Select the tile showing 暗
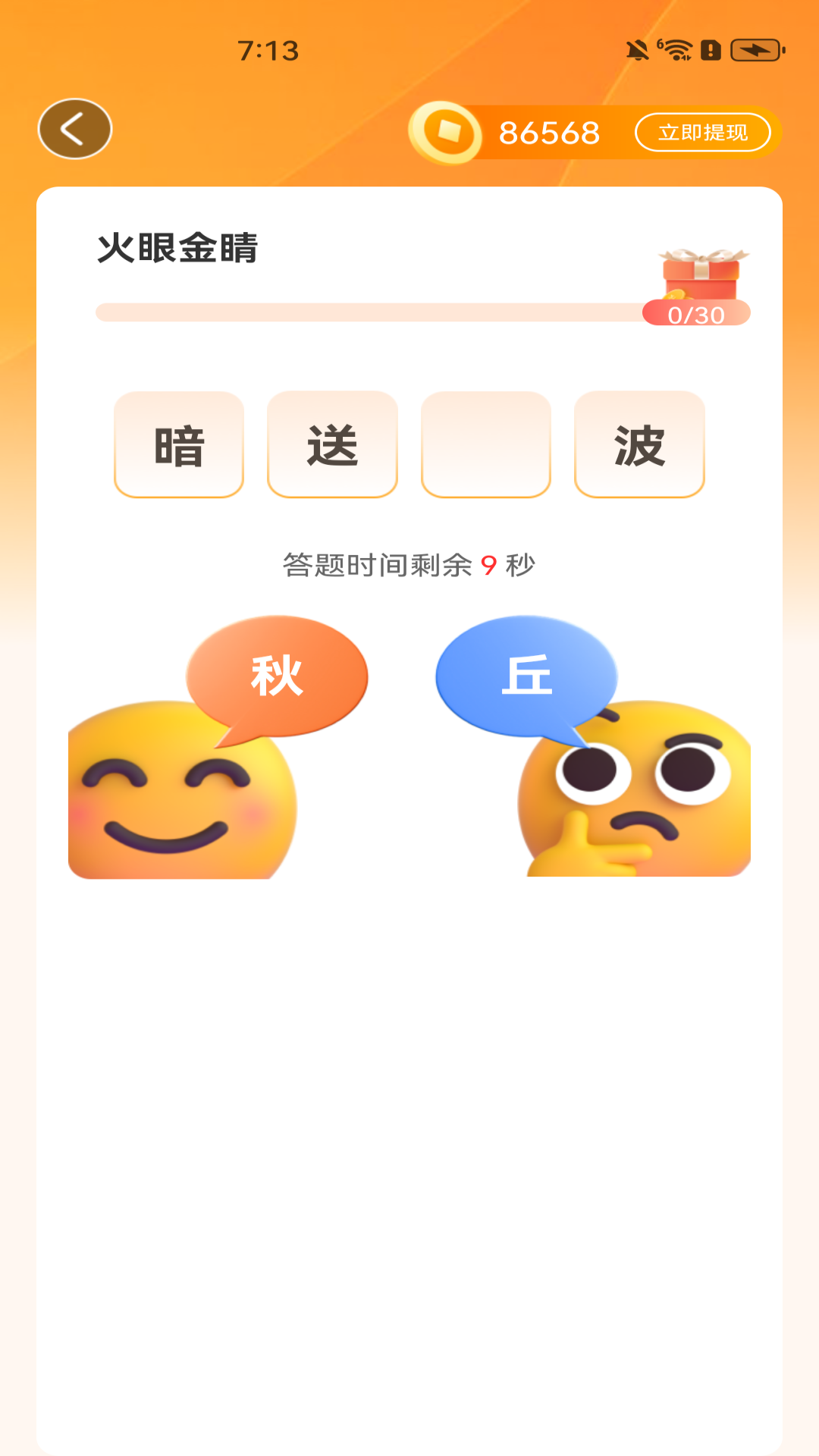Viewport: 819px width, 1456px height. tap(179, 447)
